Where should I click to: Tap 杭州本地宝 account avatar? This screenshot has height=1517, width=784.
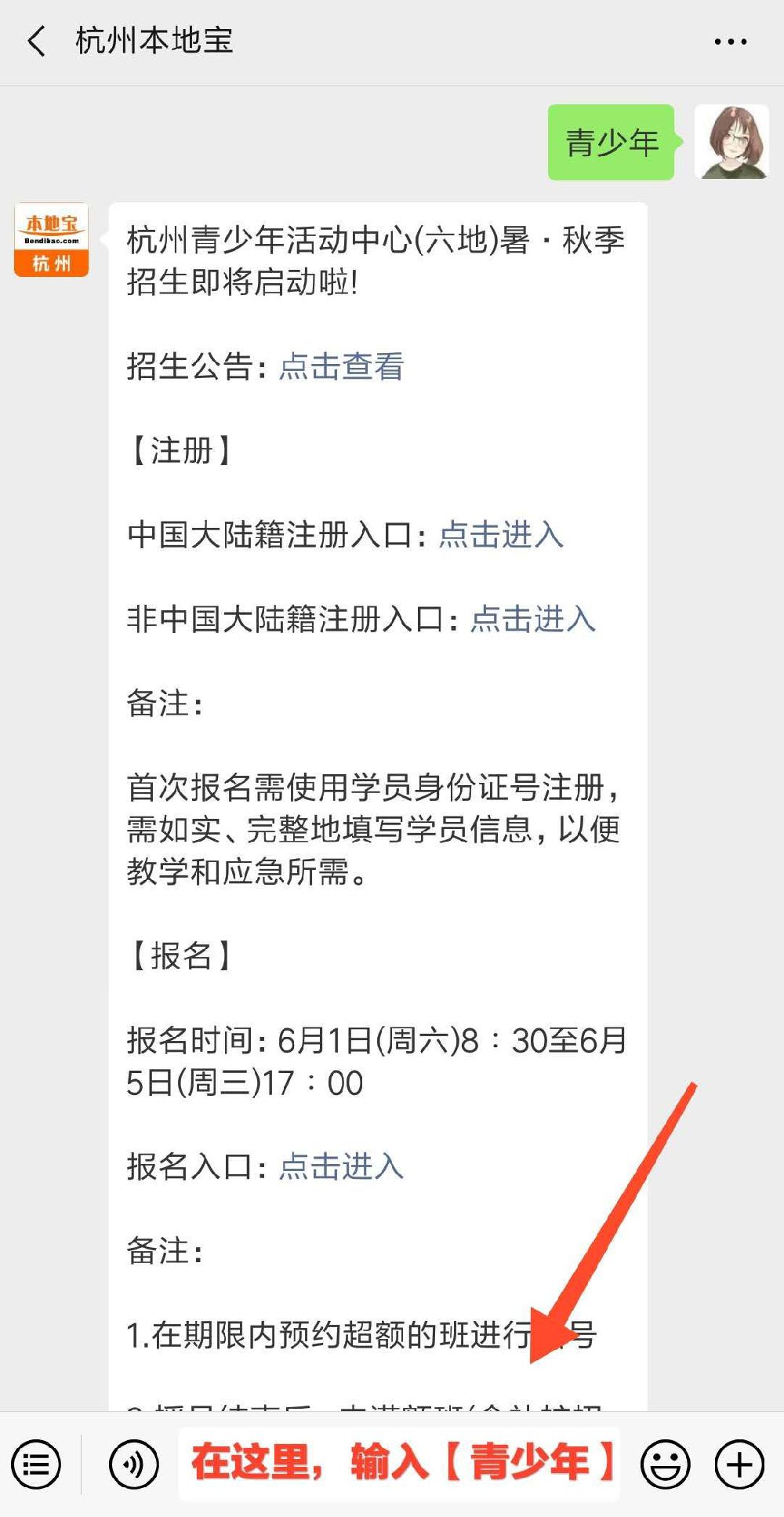(51, 240)
